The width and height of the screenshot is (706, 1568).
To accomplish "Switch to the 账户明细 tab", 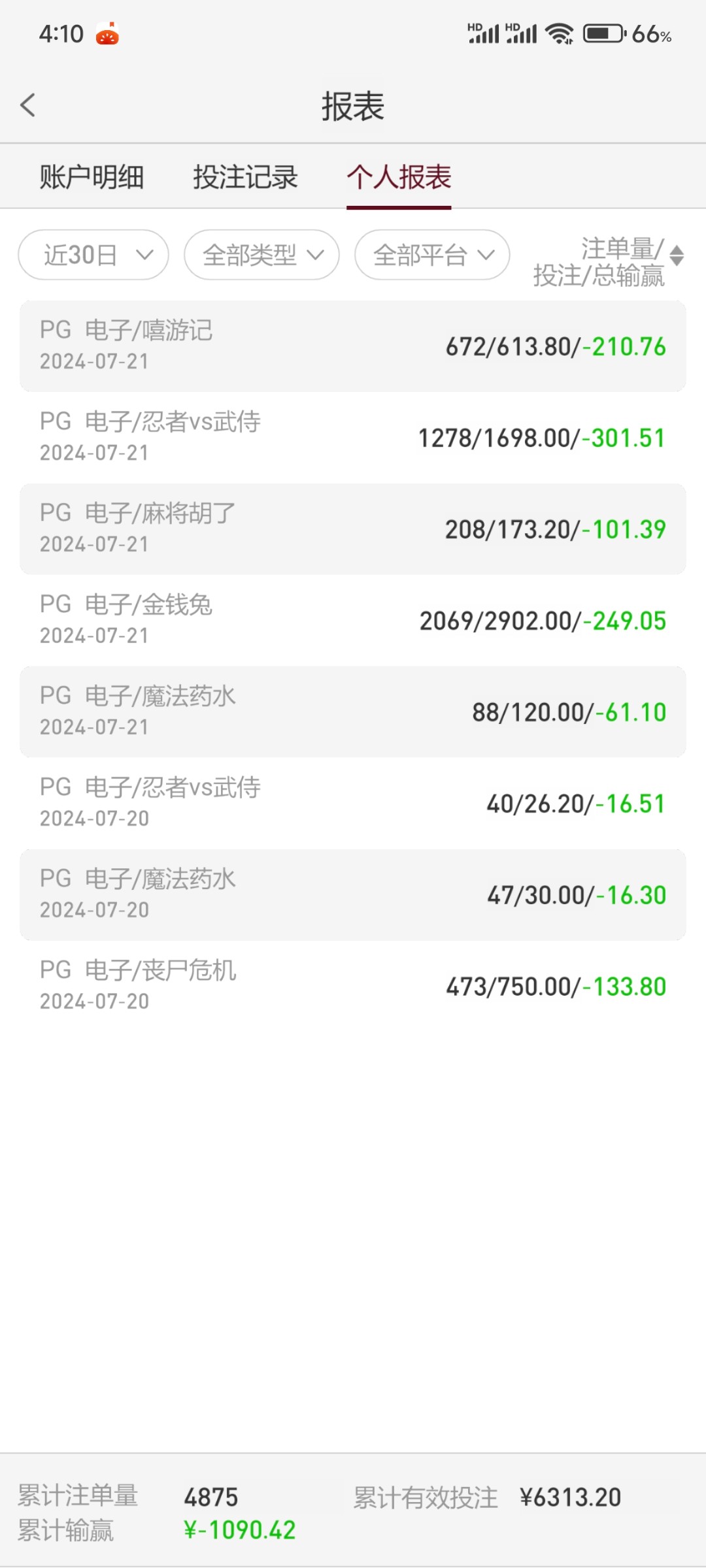I will click(92, 177).
